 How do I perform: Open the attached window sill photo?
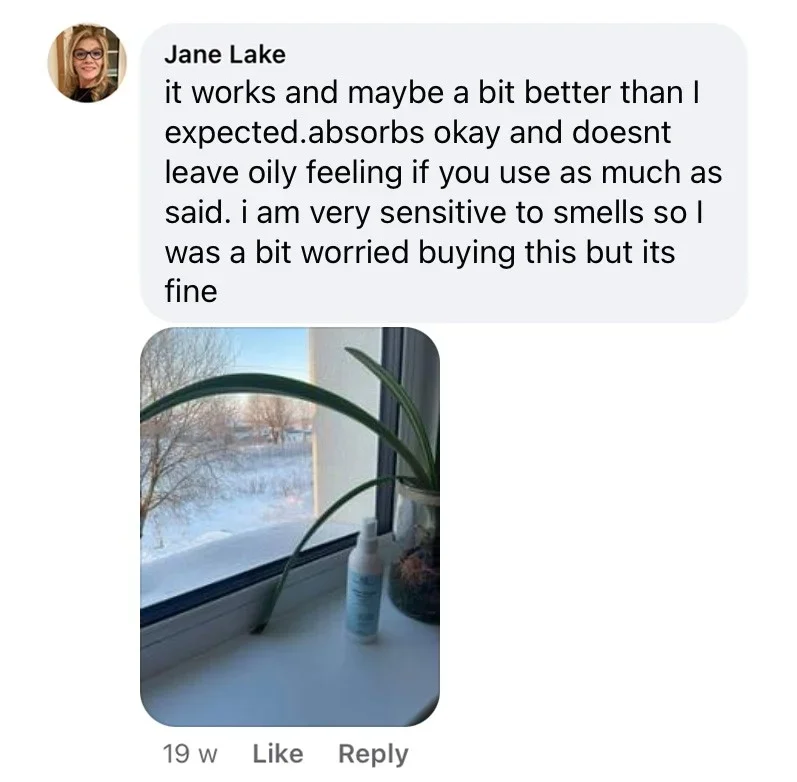coord(290,526)
